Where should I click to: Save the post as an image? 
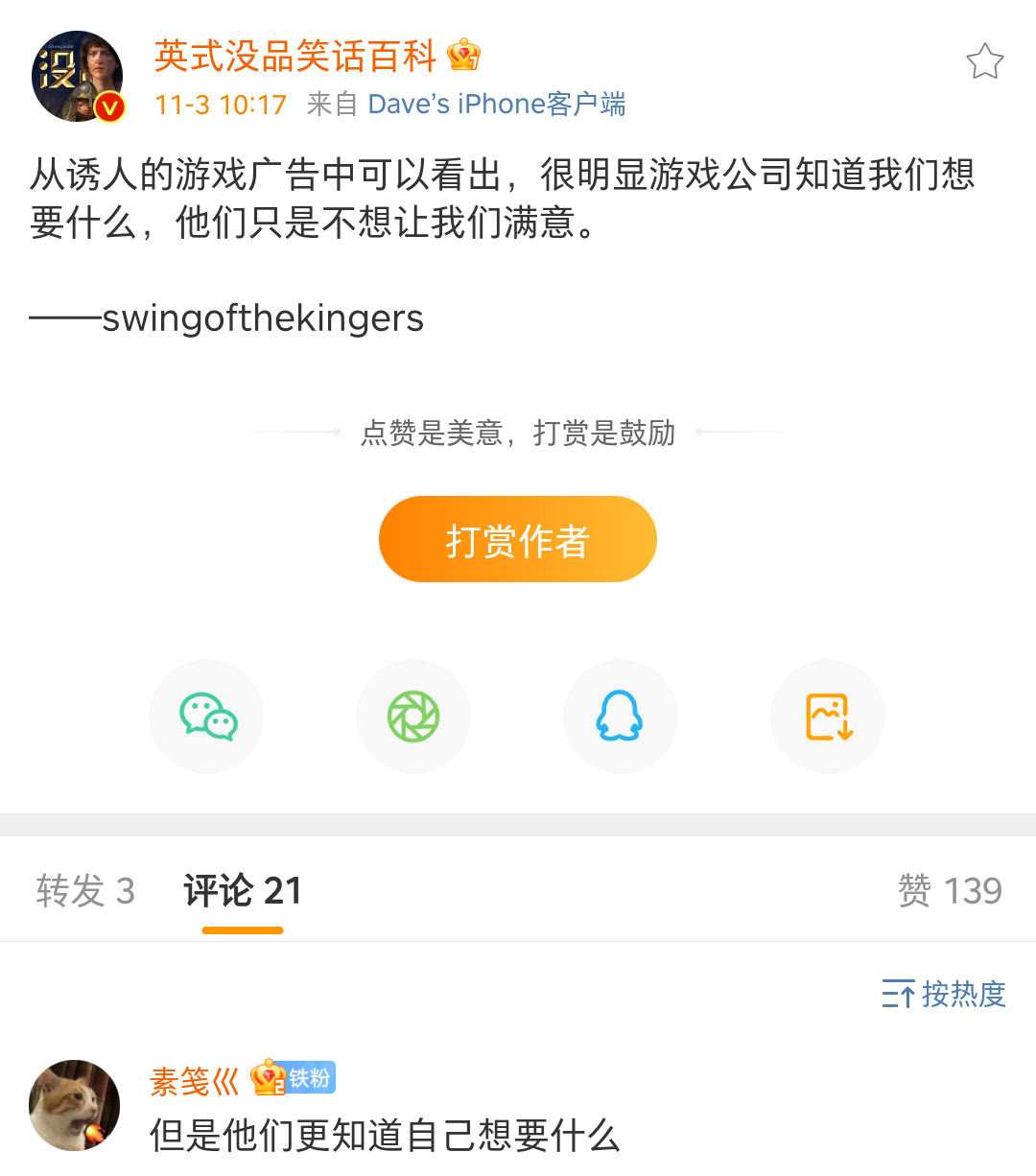coord(828,717)
